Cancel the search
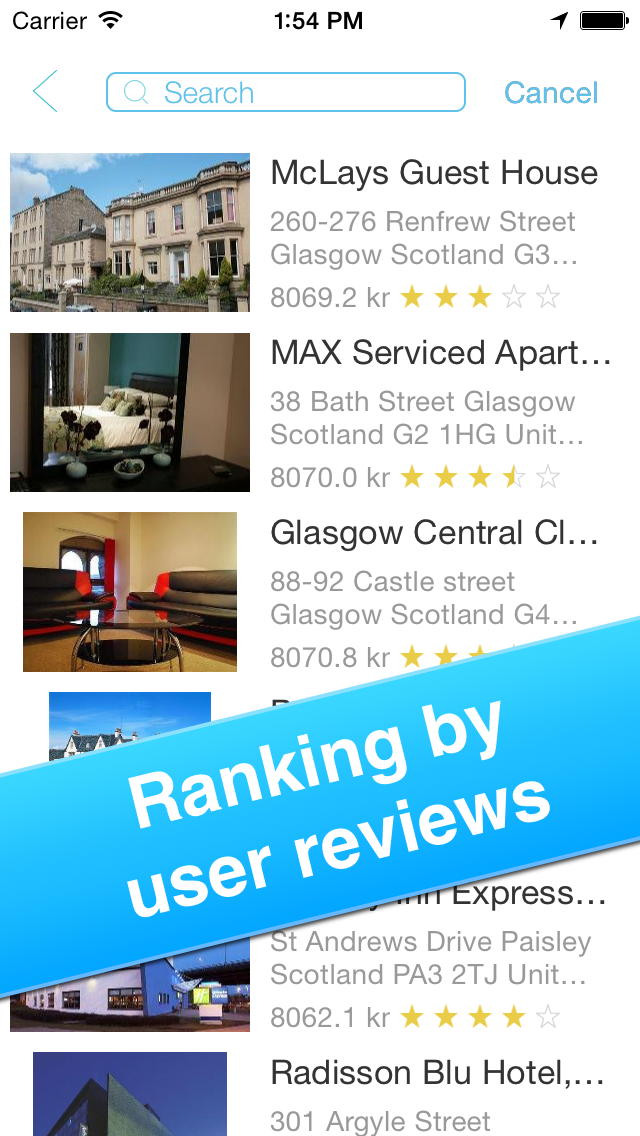640x1136 pixels. click(x=550, y=93)
